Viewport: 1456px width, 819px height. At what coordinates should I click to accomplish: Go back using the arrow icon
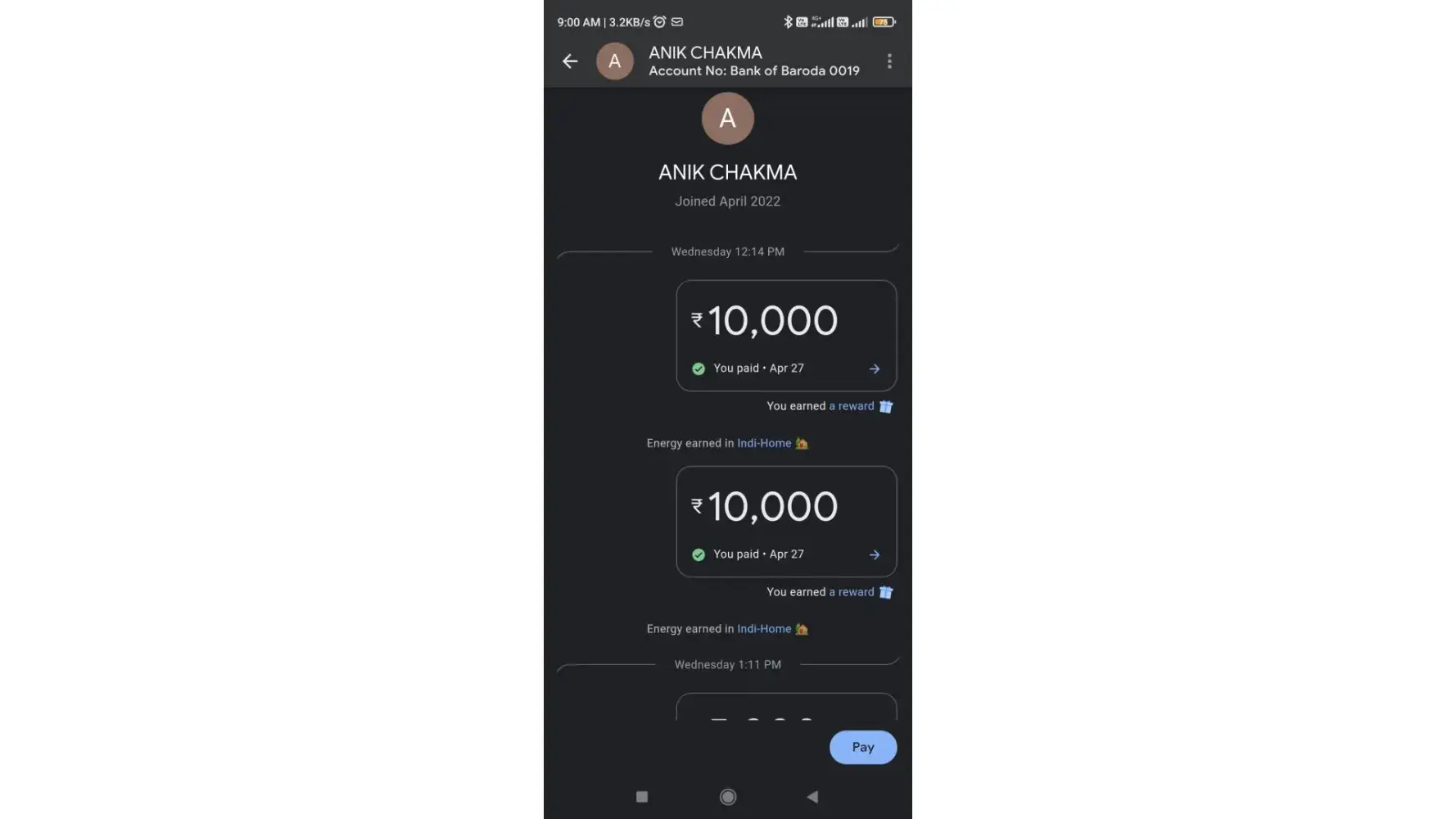(570, 61)
